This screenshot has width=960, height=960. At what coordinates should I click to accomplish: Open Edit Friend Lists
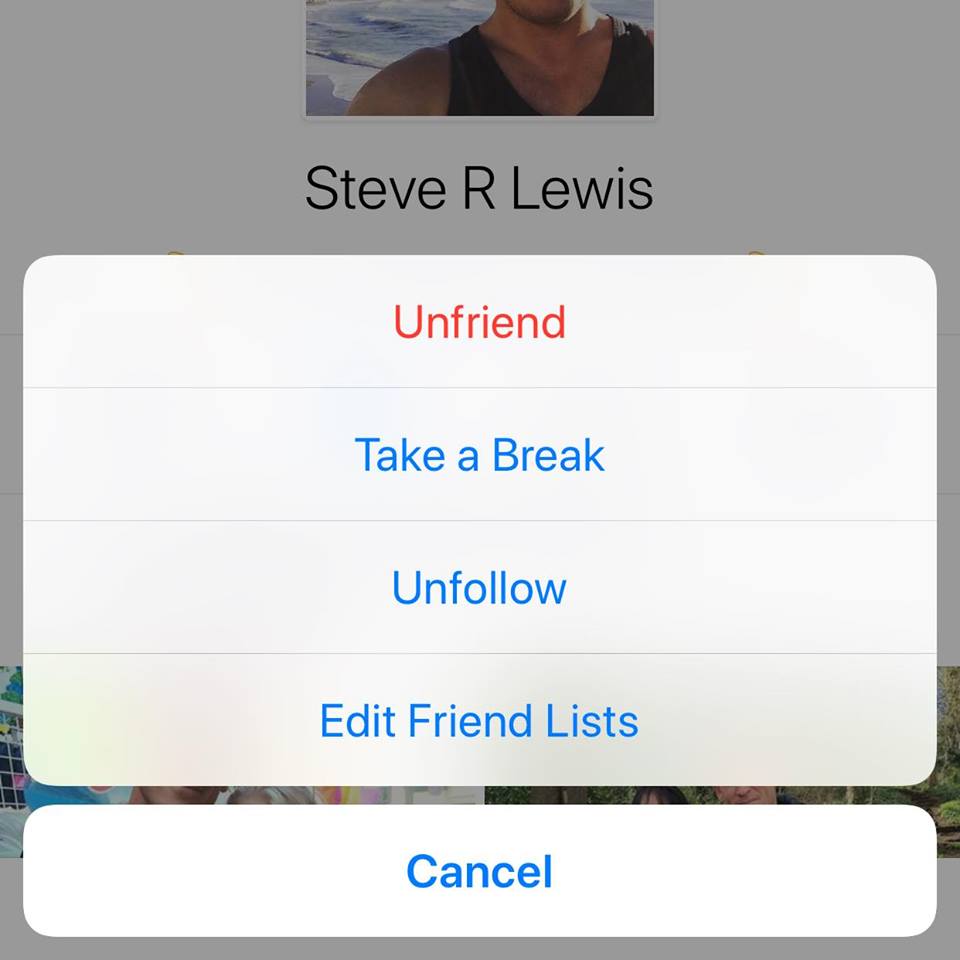pos(479,721)
